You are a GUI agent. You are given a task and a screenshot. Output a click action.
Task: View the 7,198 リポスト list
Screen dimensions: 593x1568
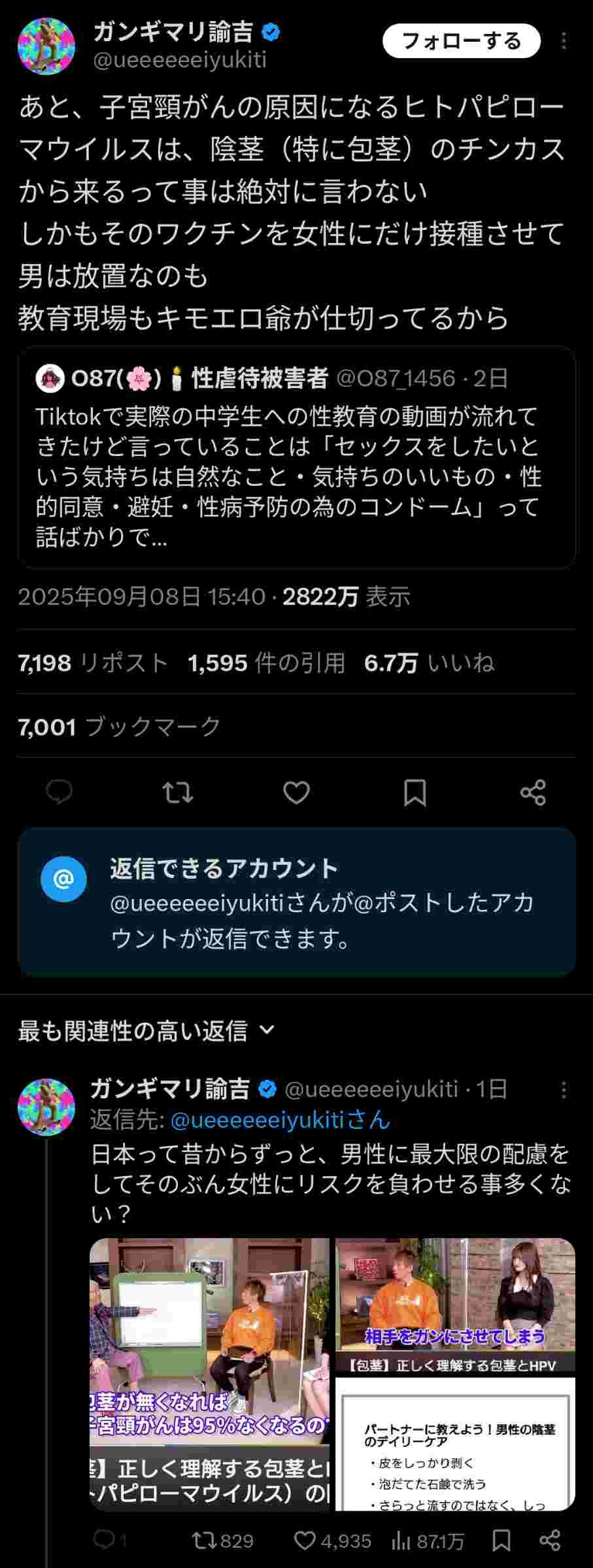pyautogui.click(x=93, y=663)
